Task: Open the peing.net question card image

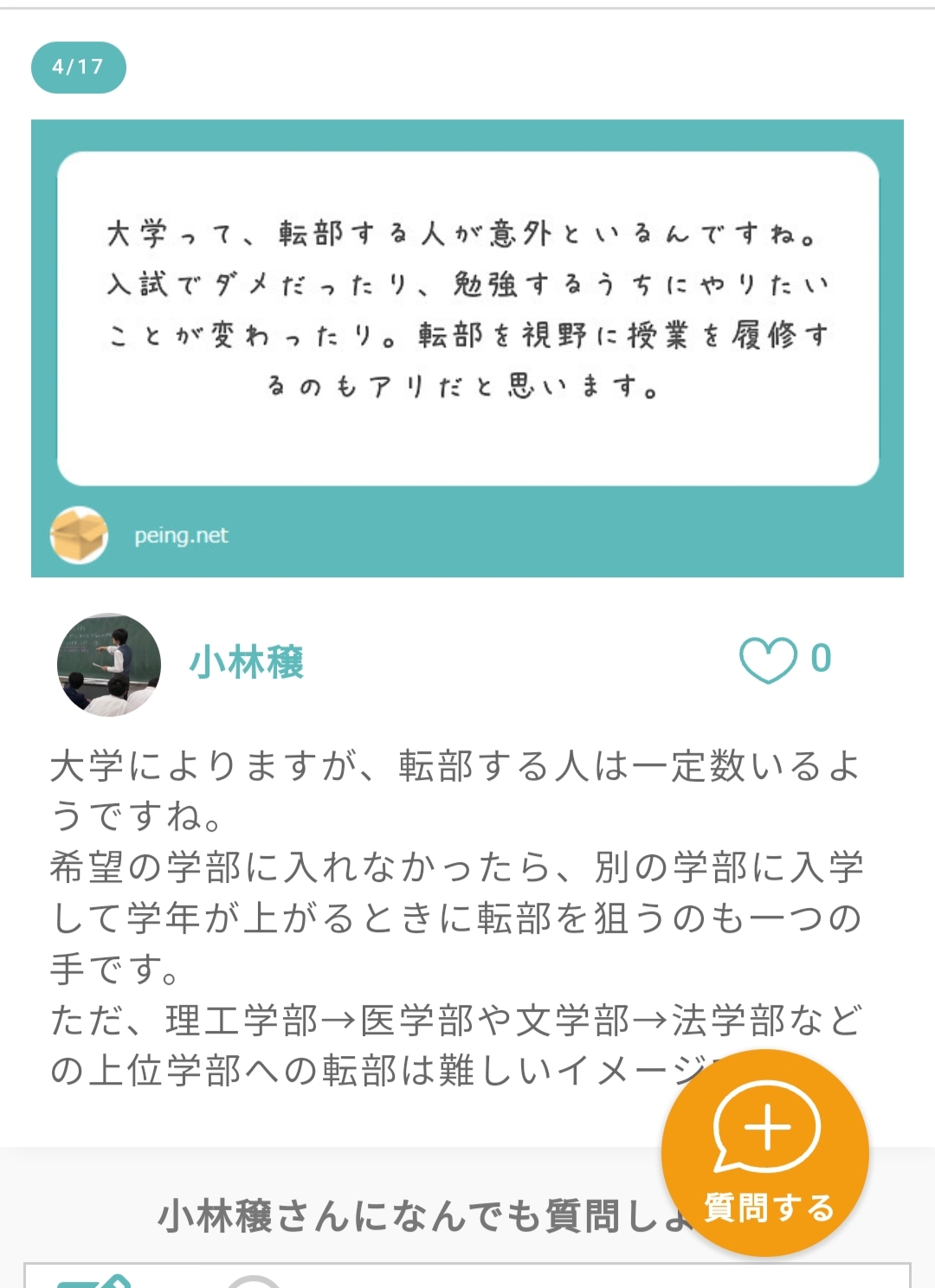Action: tap(467, 348)
